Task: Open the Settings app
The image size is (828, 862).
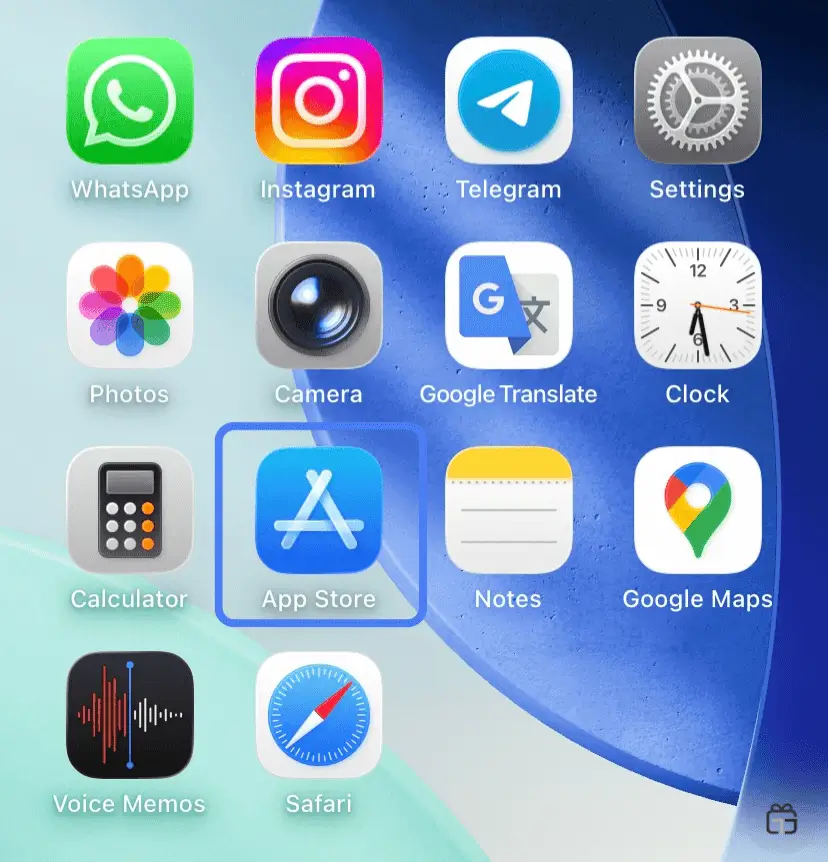Action: [x=697, y=100]
